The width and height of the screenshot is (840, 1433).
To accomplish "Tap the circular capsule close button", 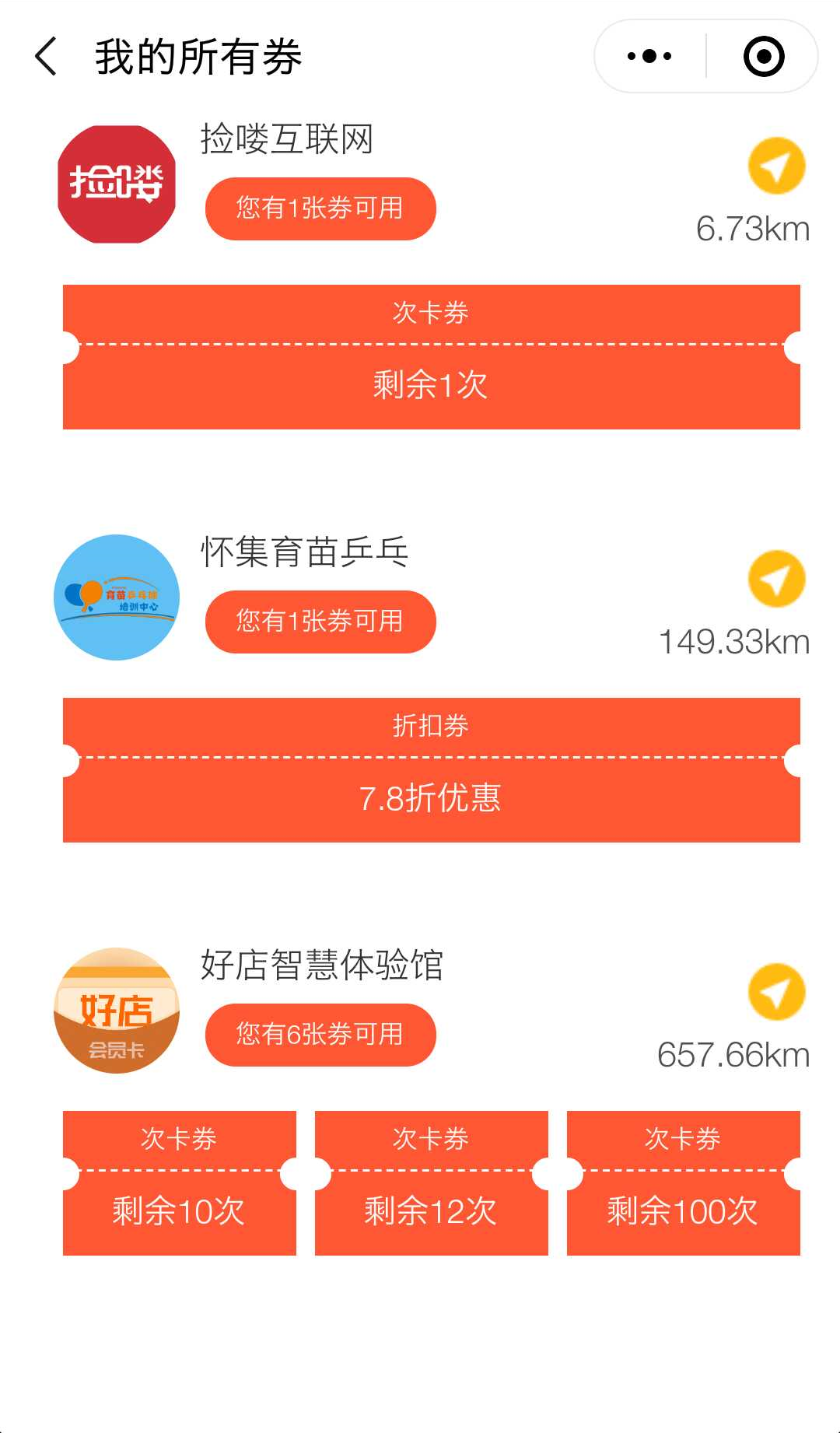I will click(x=762, y=54).
